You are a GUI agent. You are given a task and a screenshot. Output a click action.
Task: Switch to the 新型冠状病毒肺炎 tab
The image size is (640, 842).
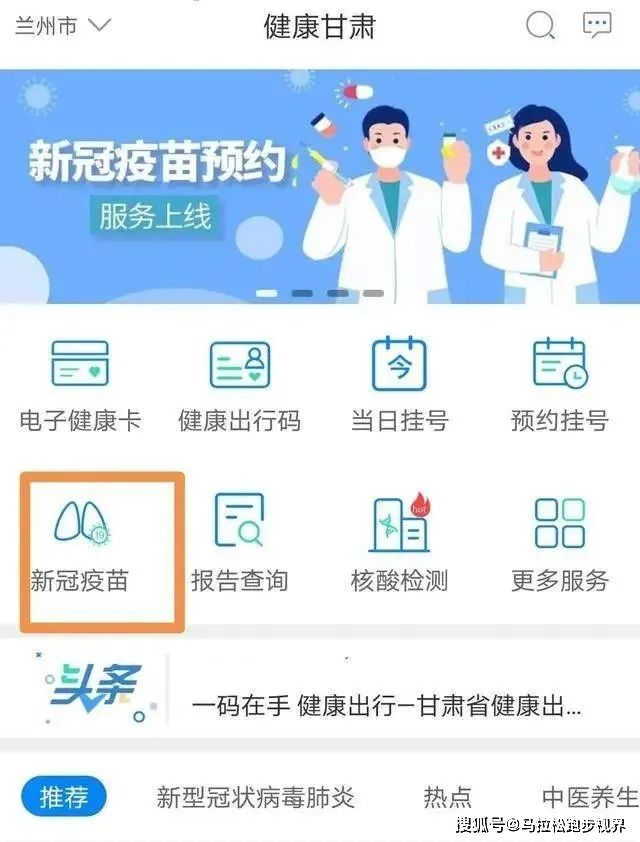pyautogui.click(x=256, y=797)
